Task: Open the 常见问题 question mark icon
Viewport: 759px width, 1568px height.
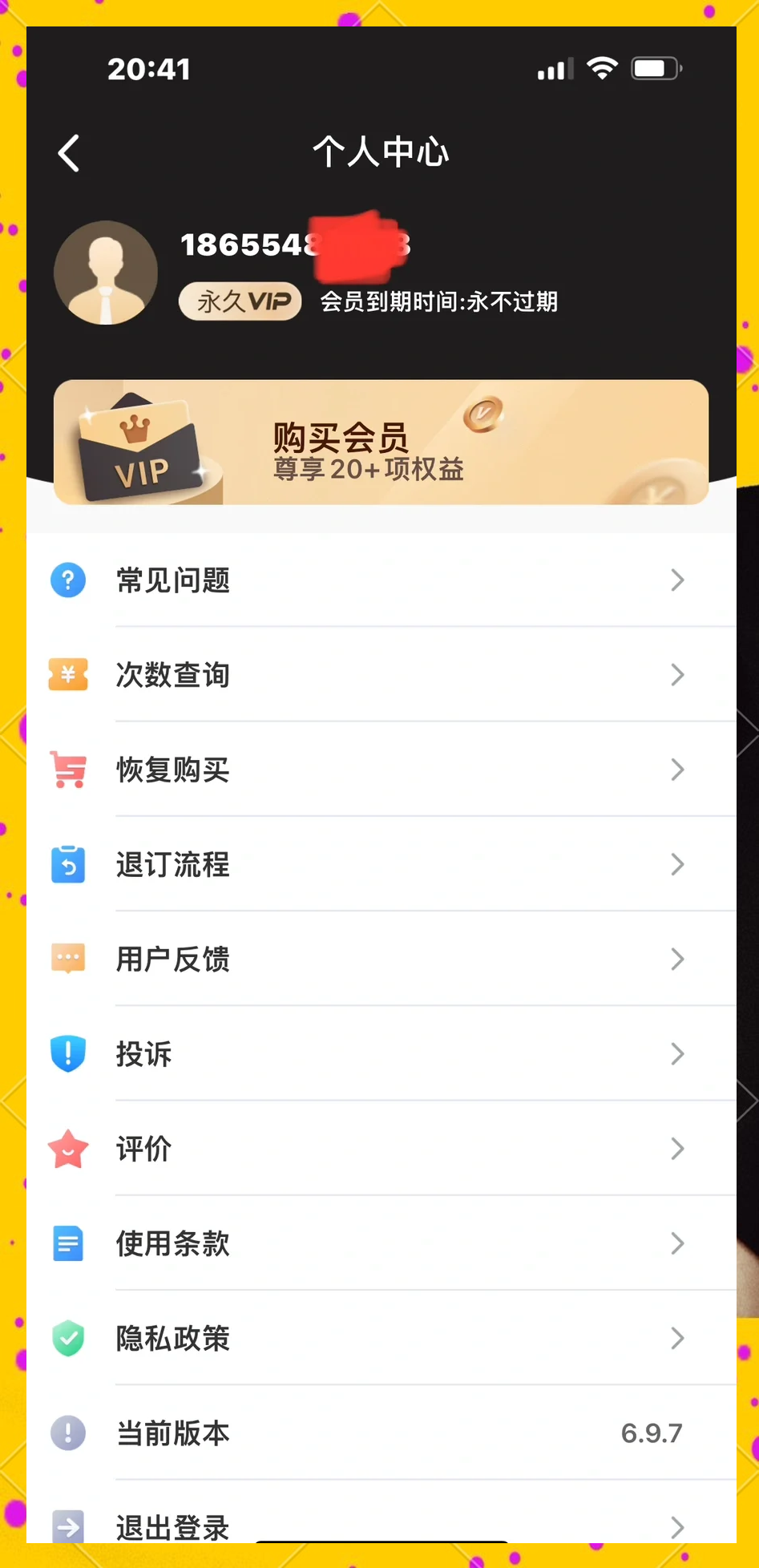Action: coord(68,580)
